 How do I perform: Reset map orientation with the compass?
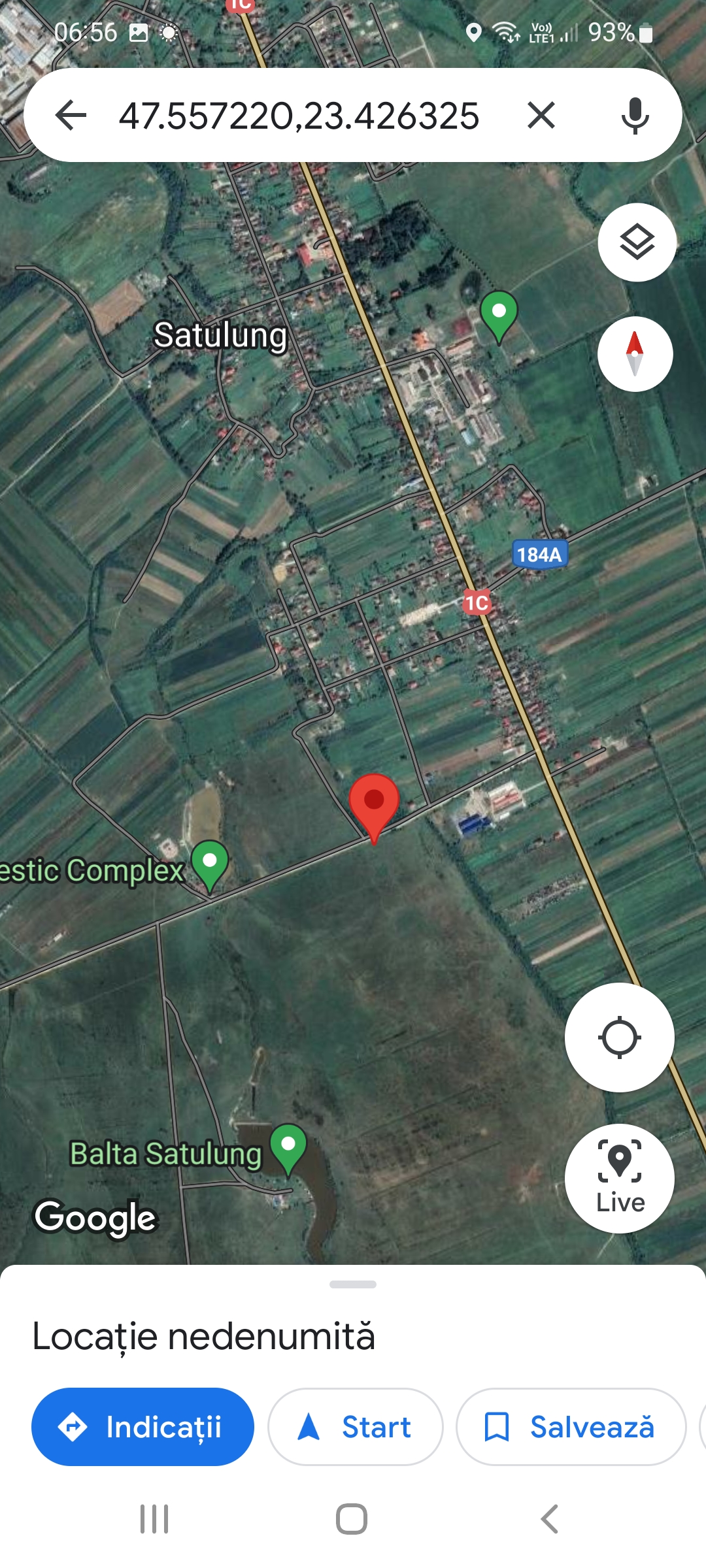tap(635, 354)
